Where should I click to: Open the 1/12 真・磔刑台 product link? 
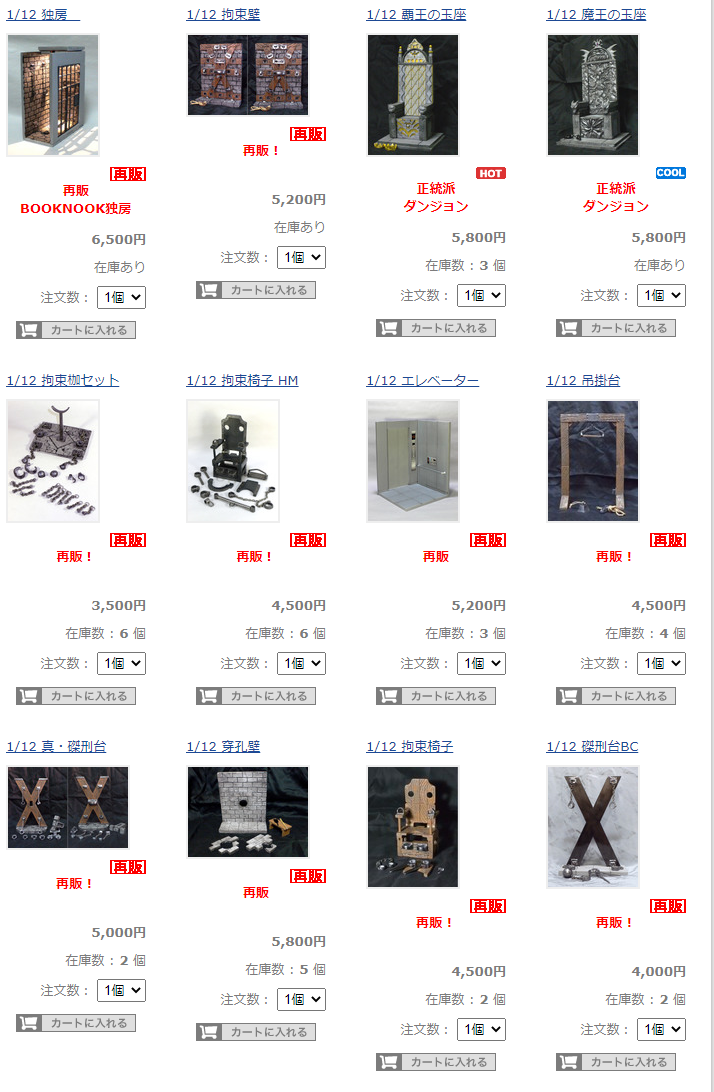pos(56,747)
